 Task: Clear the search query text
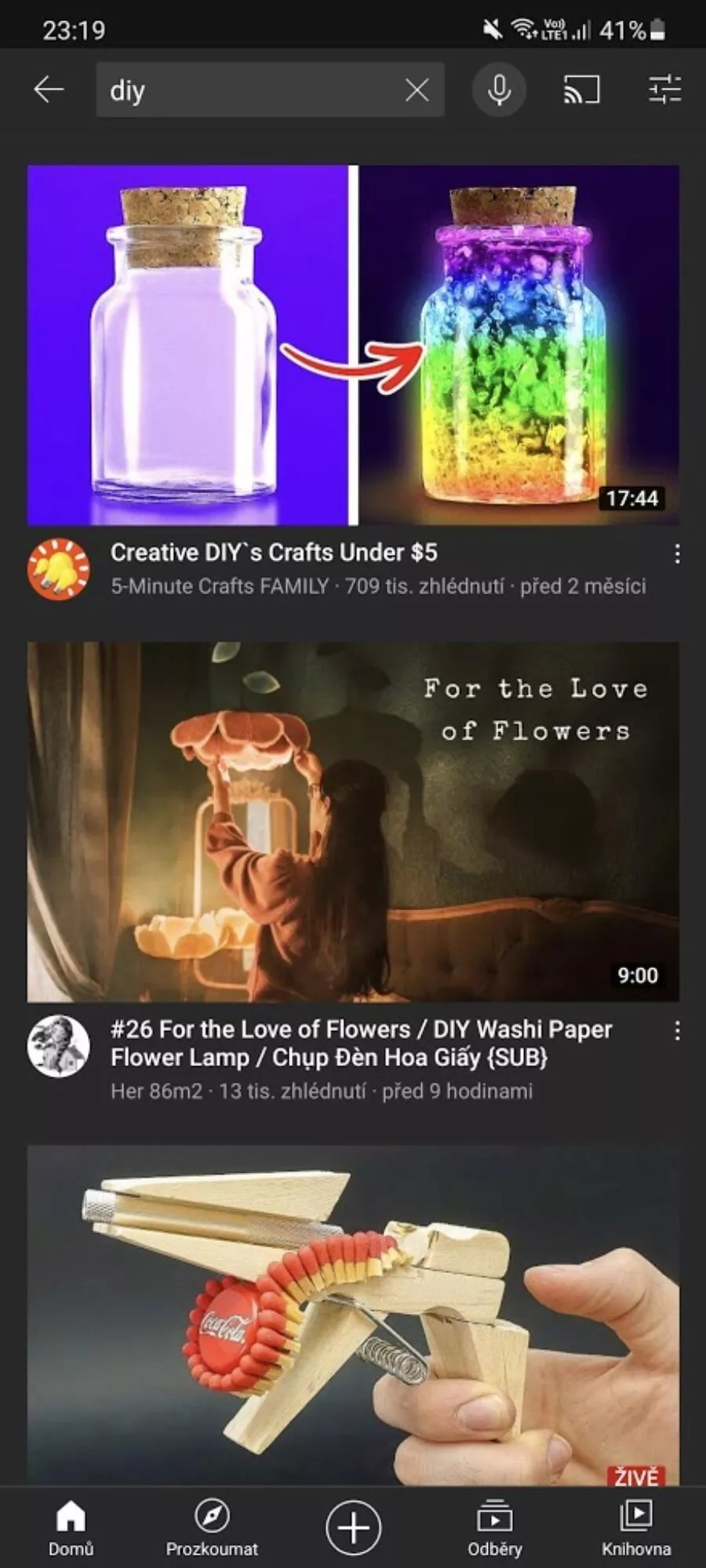417,90
